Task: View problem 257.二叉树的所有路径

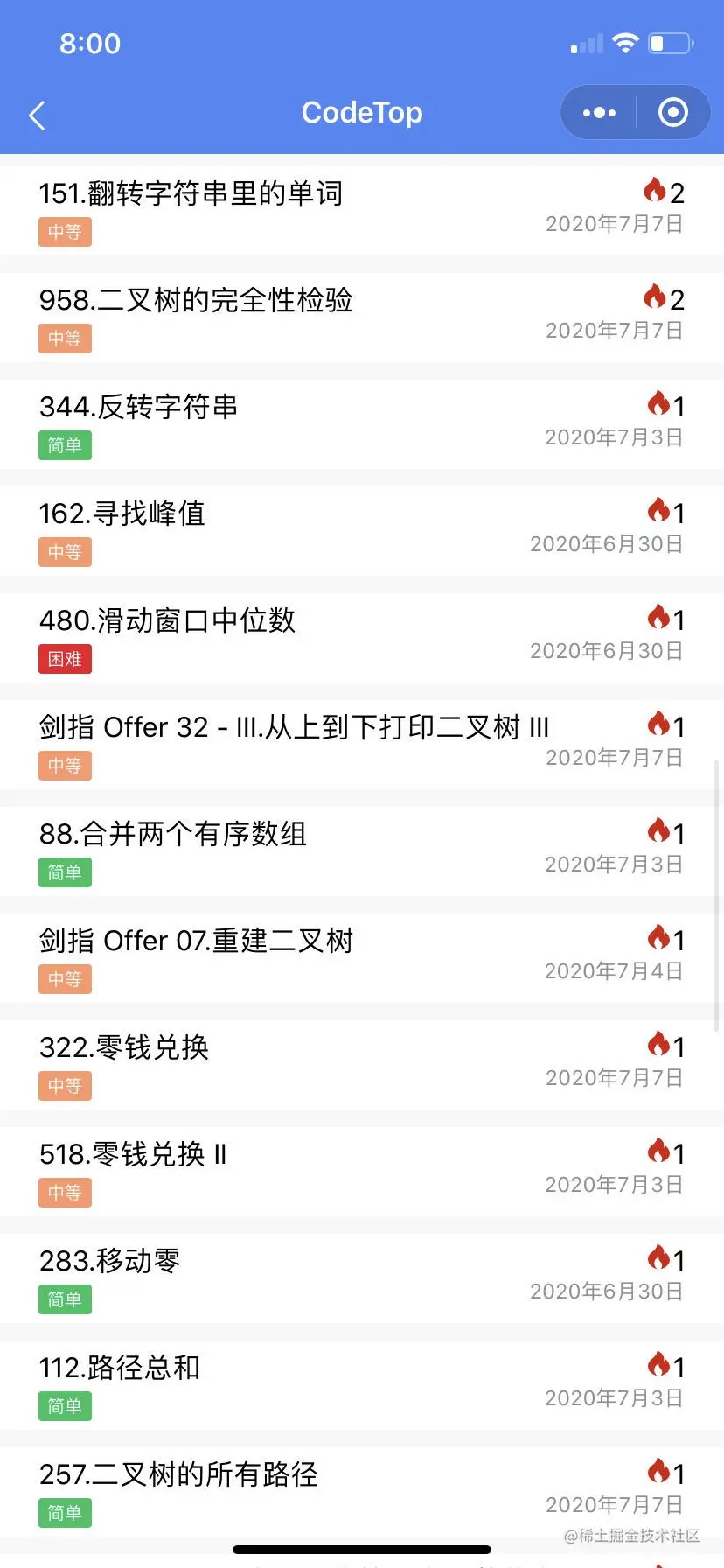Action: (x=178, y=1474)
